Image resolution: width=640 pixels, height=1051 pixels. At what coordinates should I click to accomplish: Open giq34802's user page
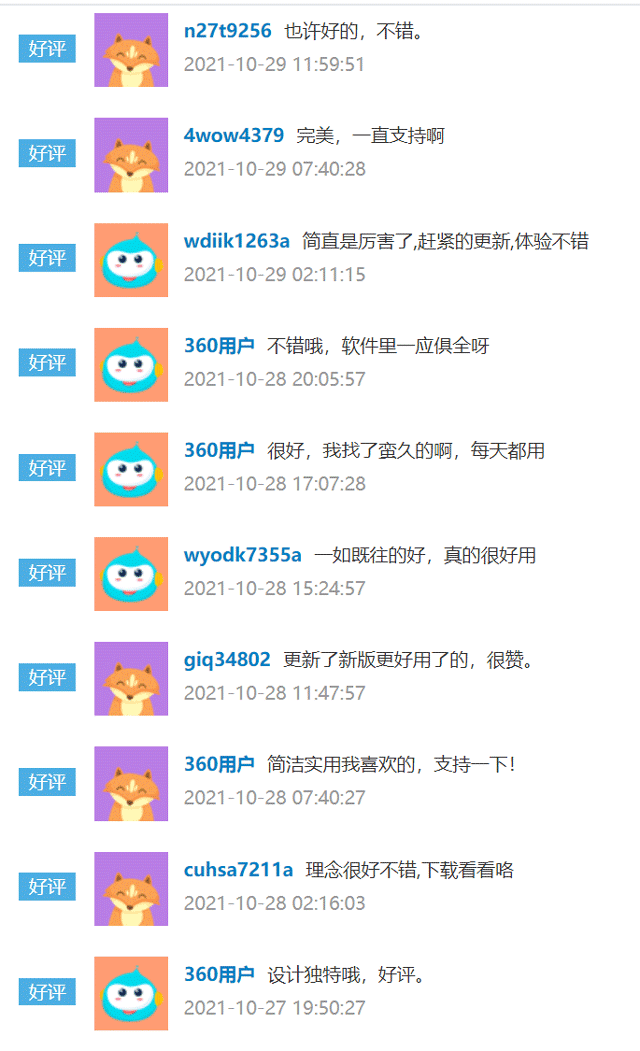point(227,659)
